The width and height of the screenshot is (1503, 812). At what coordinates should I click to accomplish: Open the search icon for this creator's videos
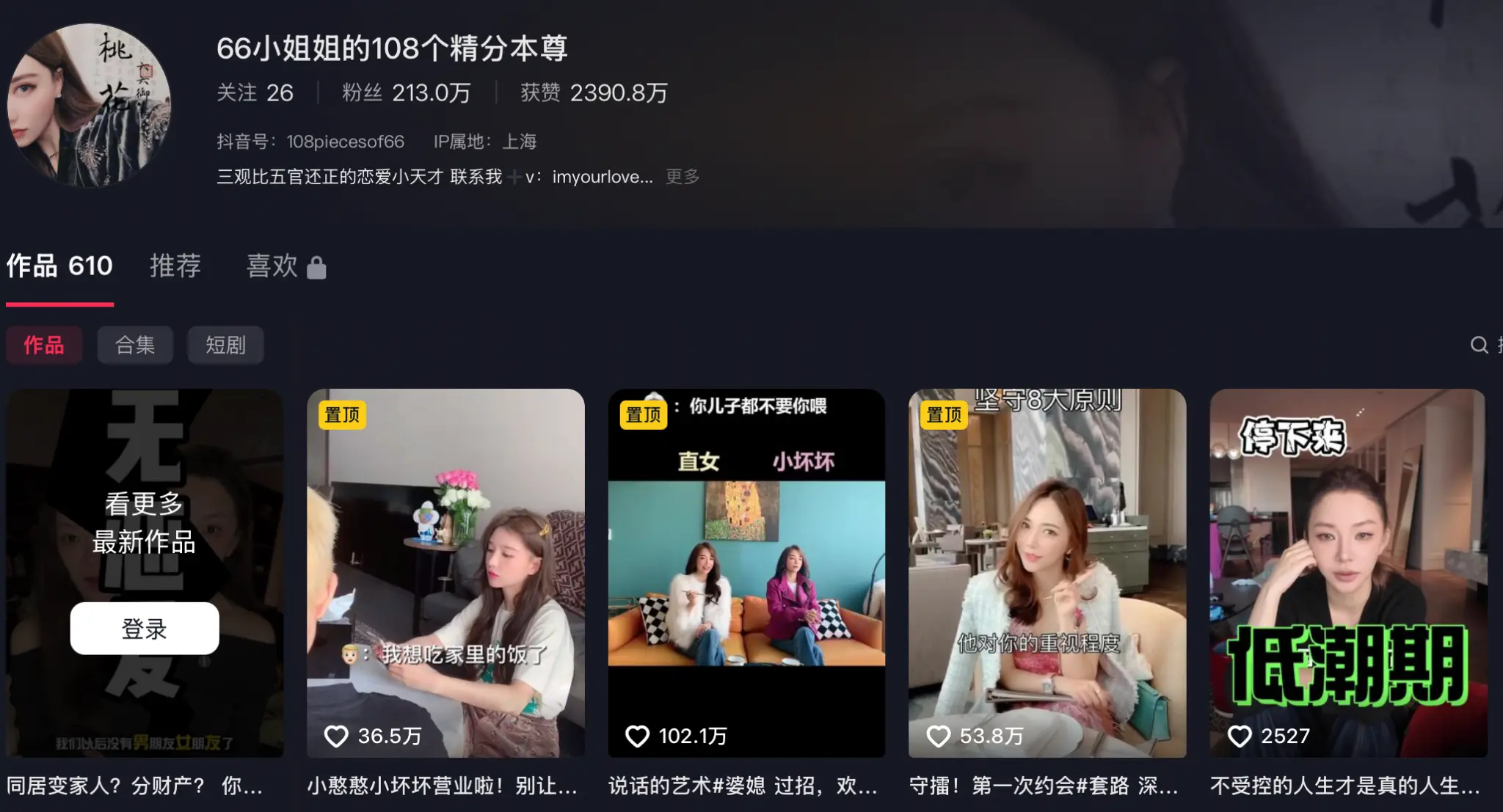click(1479, 345)
